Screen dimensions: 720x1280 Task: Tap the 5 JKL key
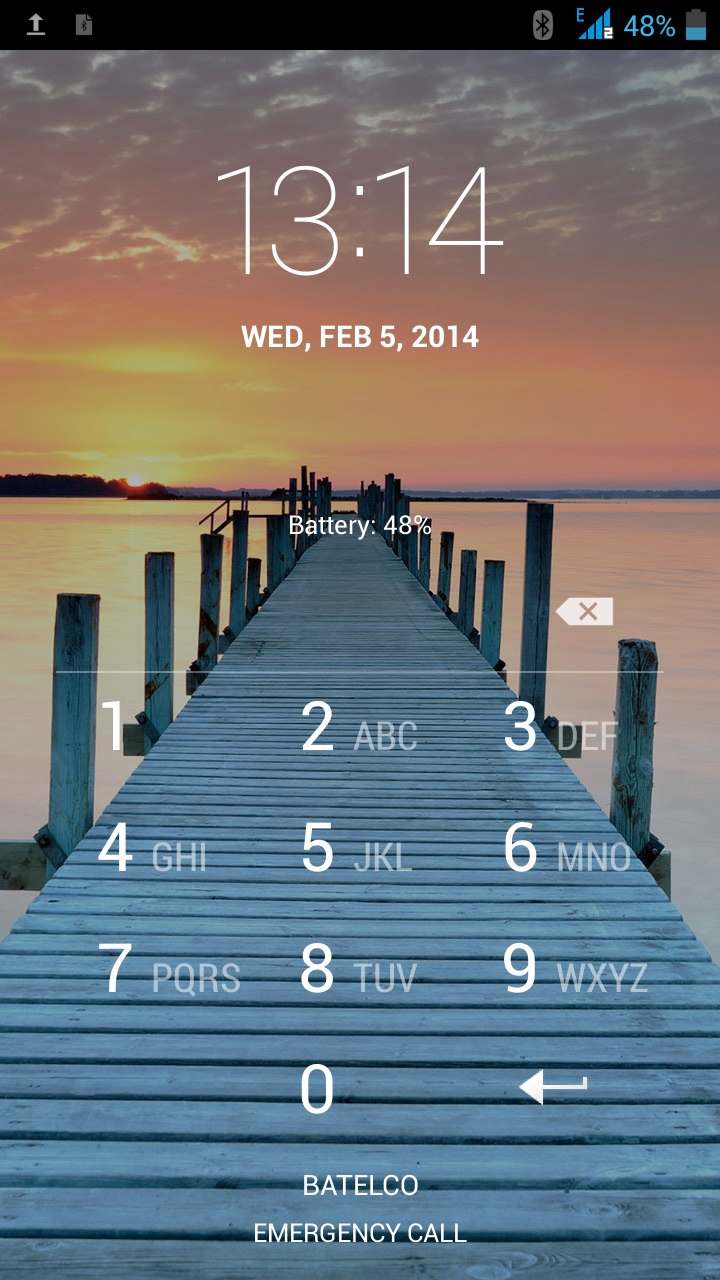[356, 849]
